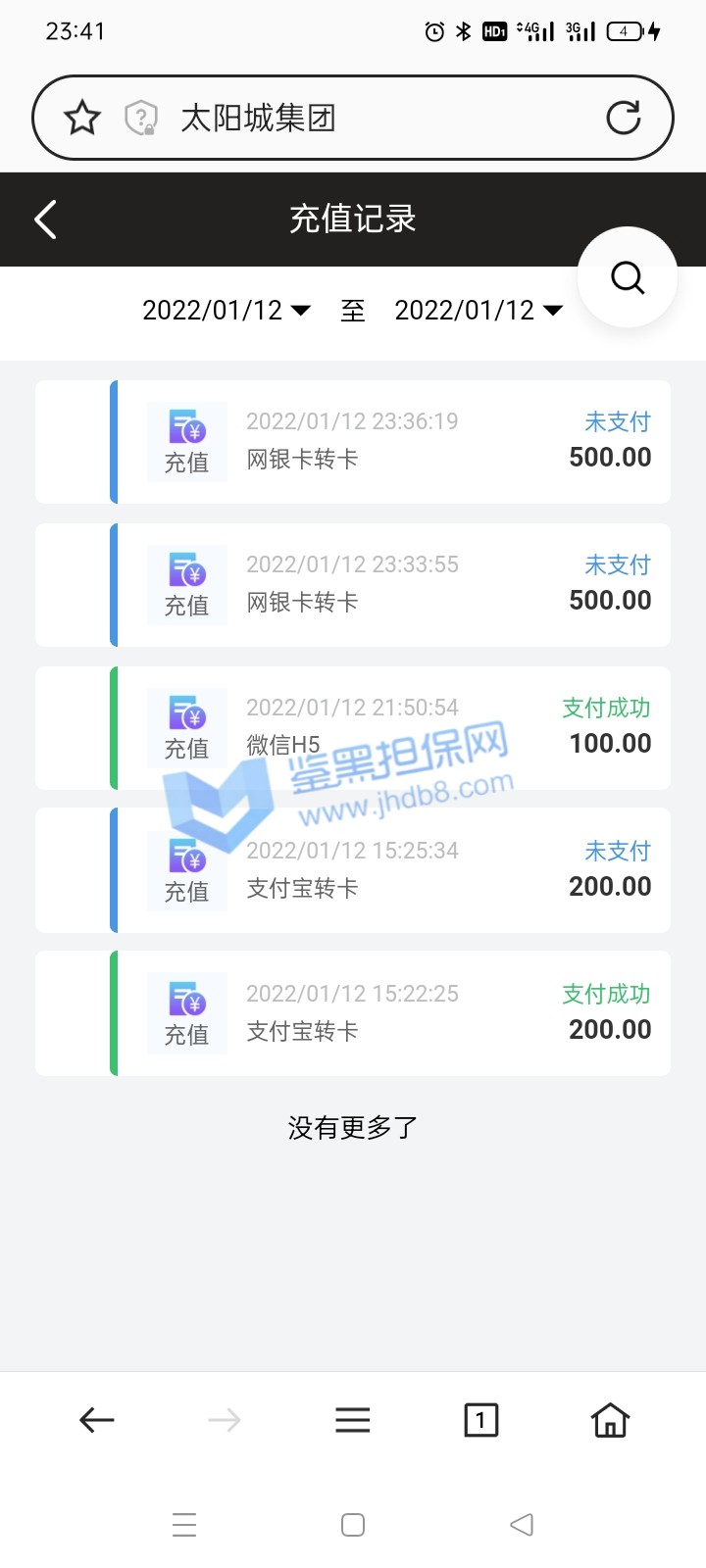Show the browser's open tabs
This screenshot has height=1568, width=706.
pyautogui.click(x=480, y=1420)
